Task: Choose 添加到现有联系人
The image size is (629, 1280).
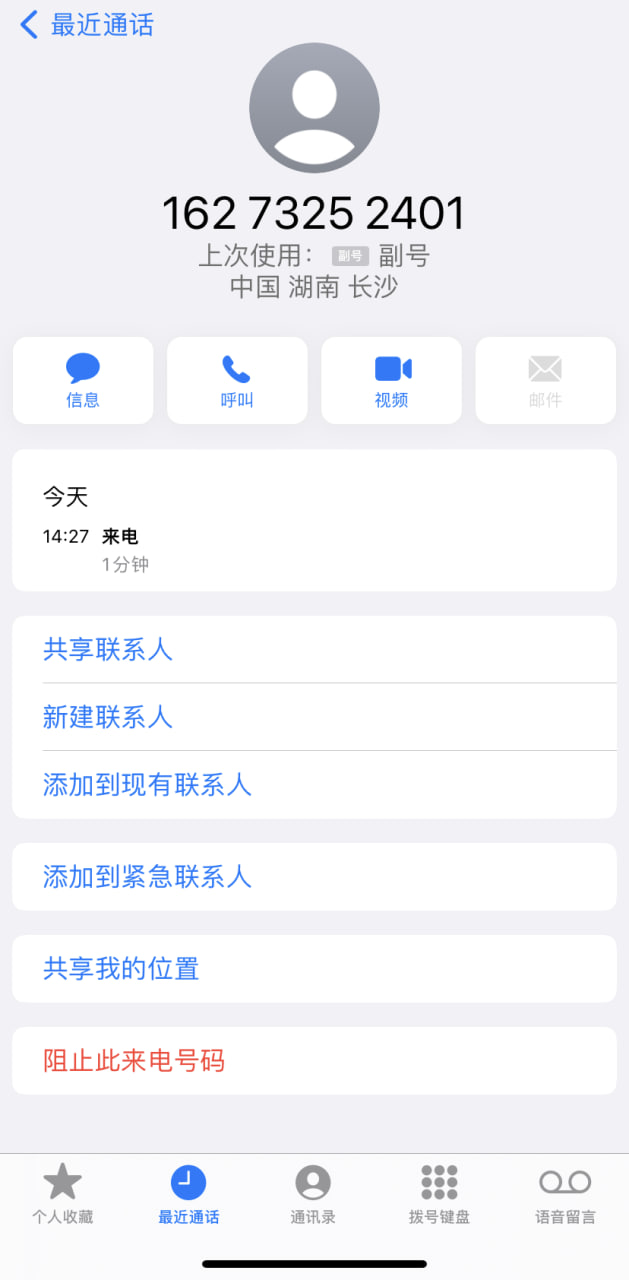Action: pos(147,785)
